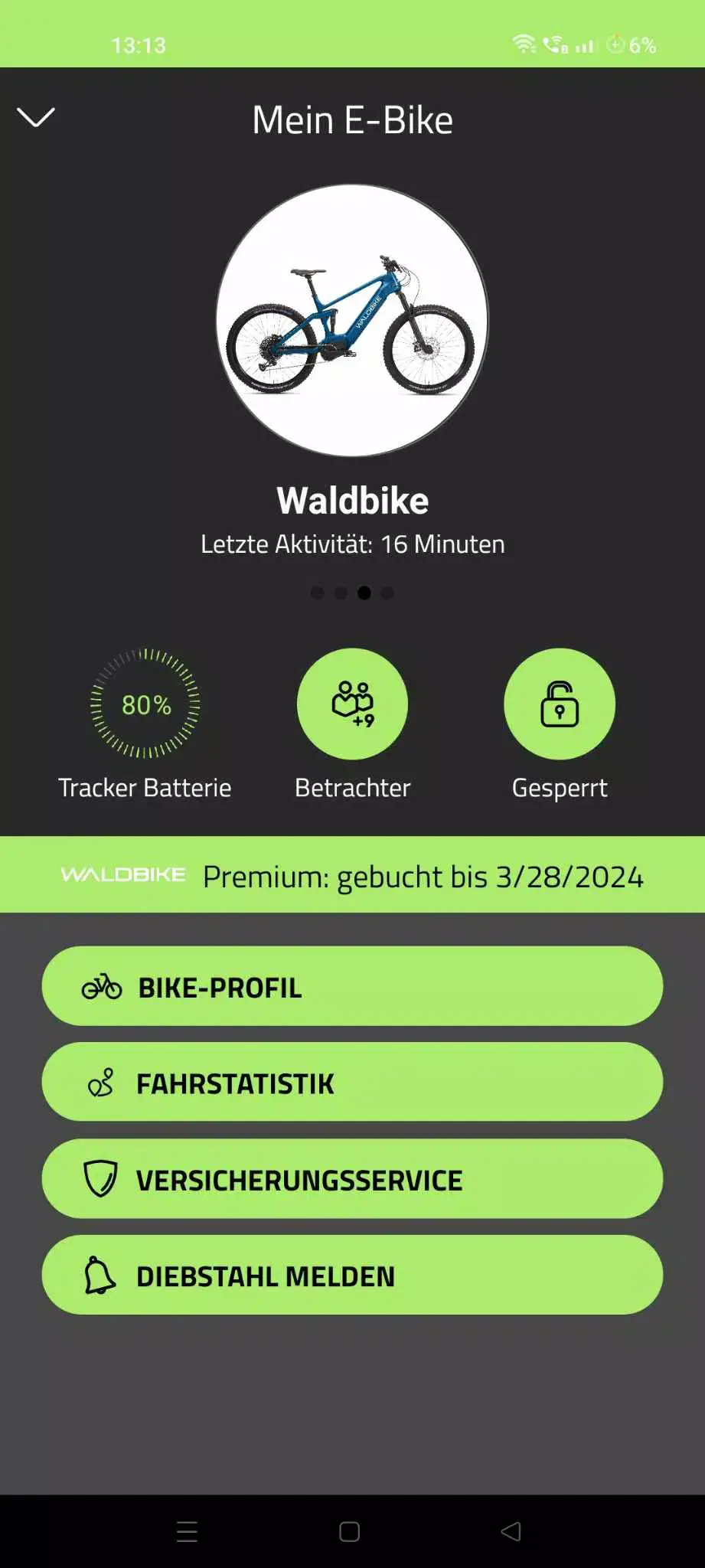Image resolution: width=705 pixels, height=1568 pixels.
Task: Tap the Wi-Fi status icon
Action: pyautogui.click(x=524, y=44)
